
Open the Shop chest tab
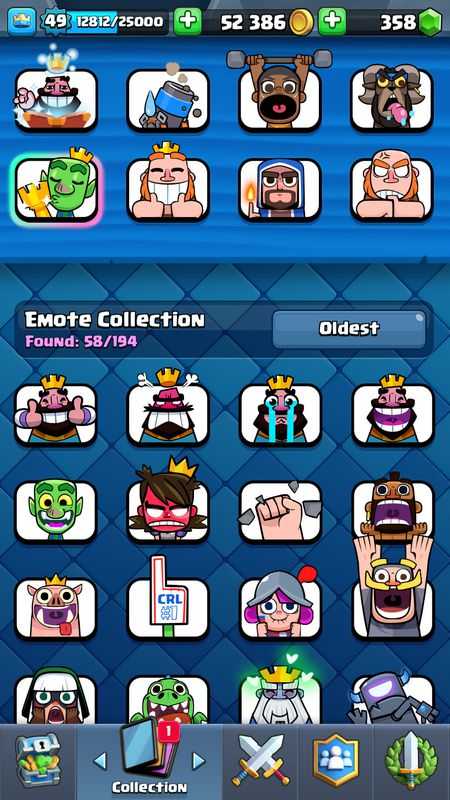click(38, 760)
